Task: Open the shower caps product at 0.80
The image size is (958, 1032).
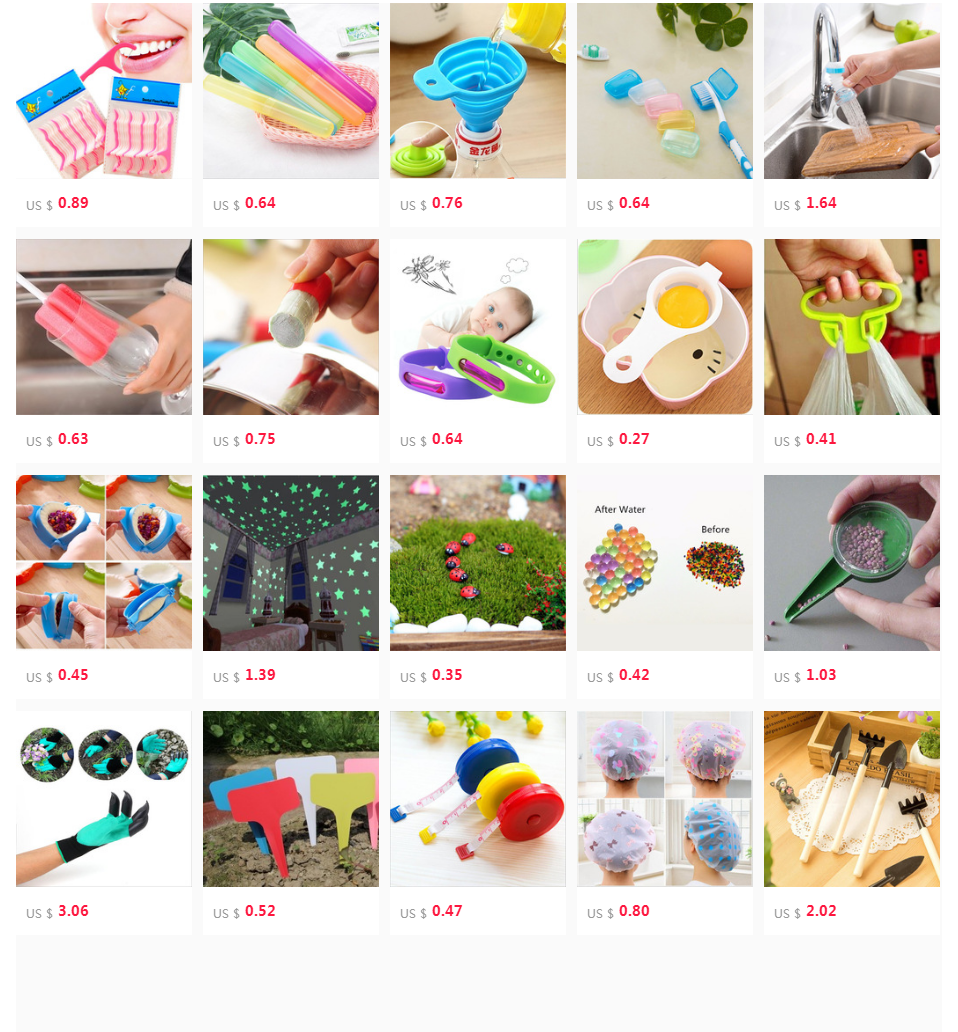Action: (665, 799)
